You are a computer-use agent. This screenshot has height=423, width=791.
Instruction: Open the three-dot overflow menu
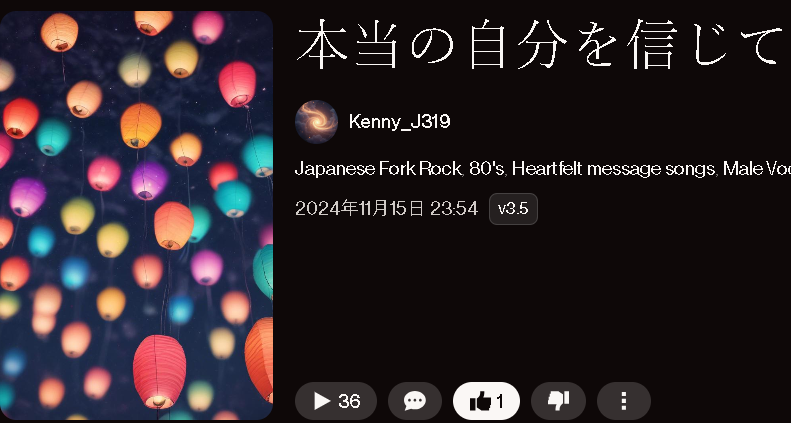tap(623, 401)
